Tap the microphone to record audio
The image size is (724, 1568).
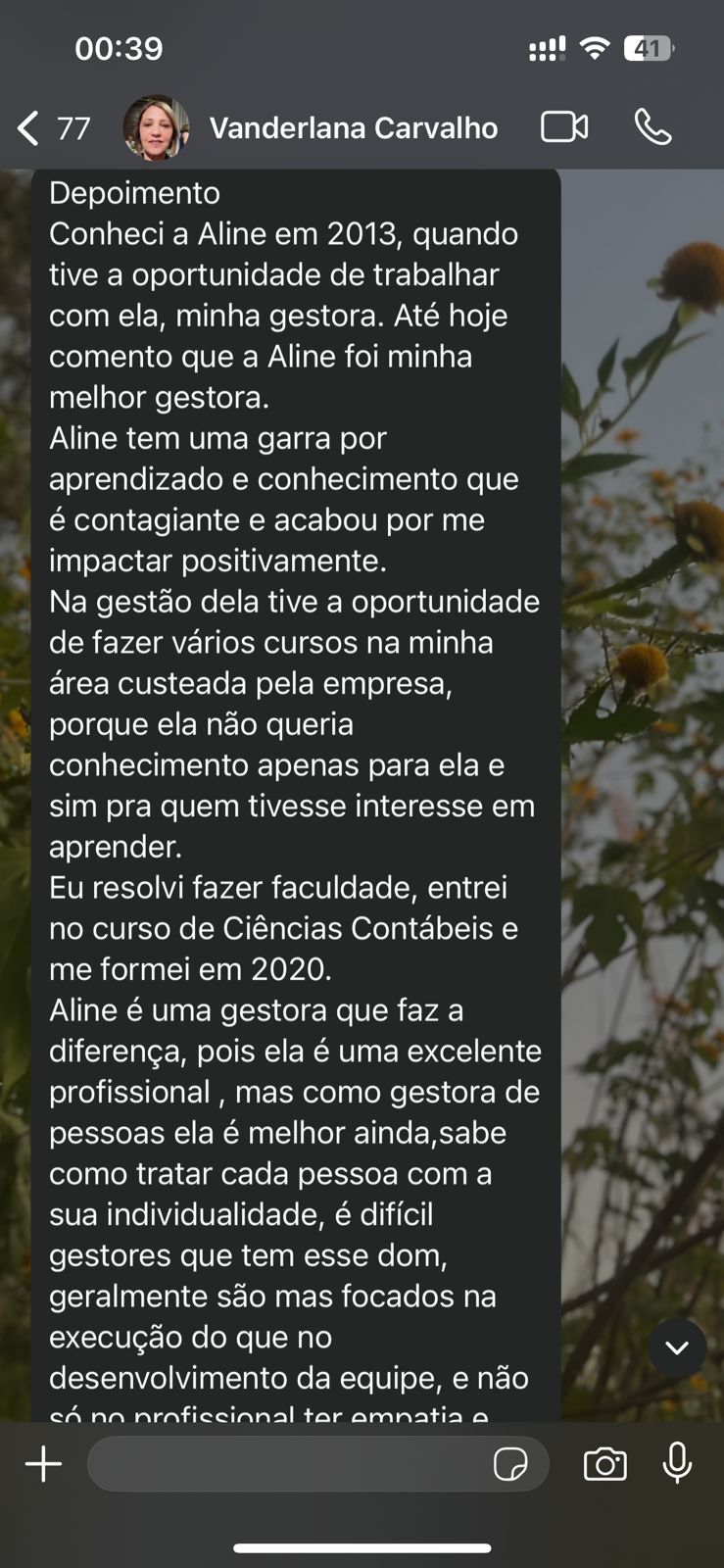[677, 1463]
